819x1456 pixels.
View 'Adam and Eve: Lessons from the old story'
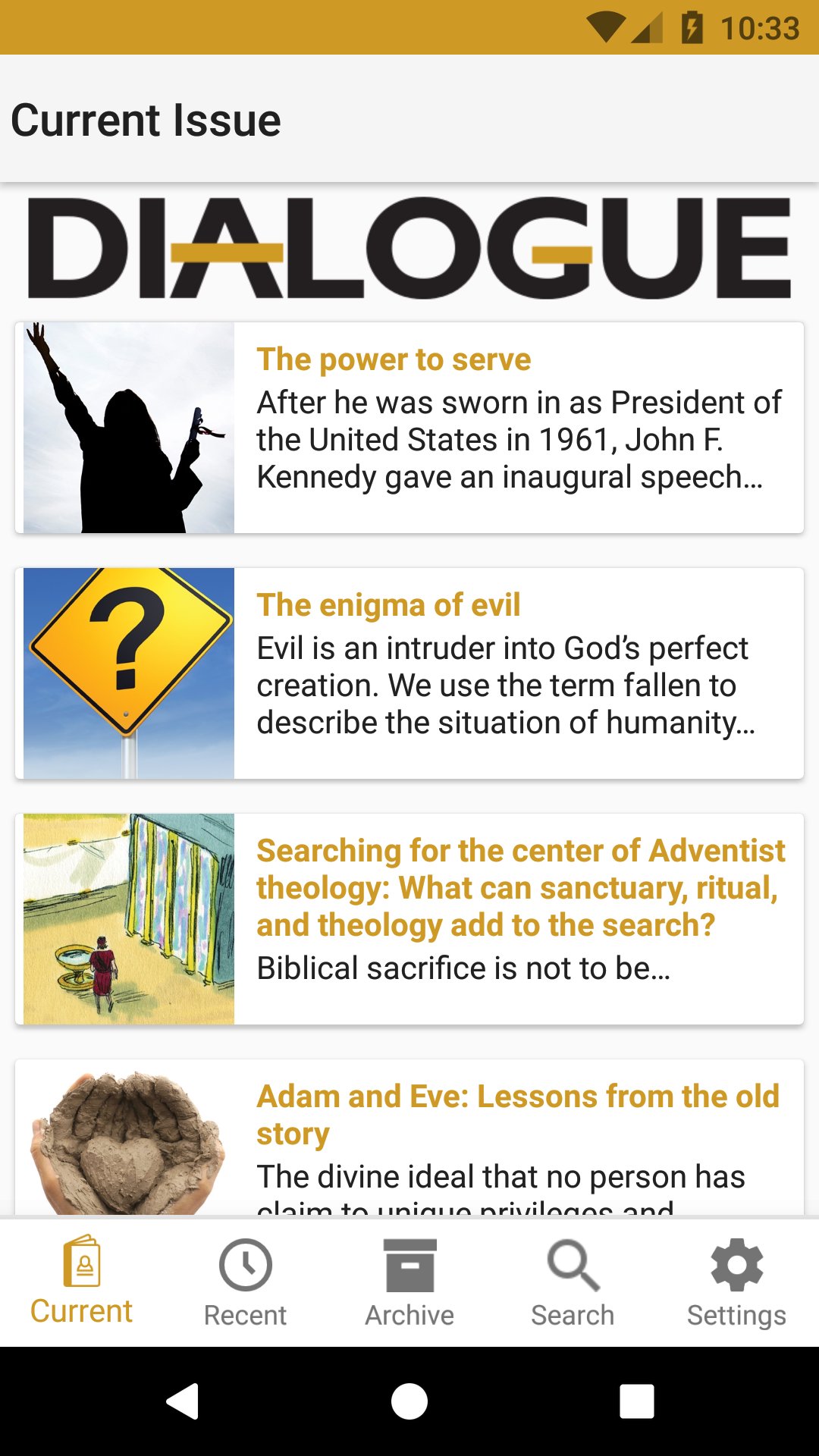[409, 1137]
